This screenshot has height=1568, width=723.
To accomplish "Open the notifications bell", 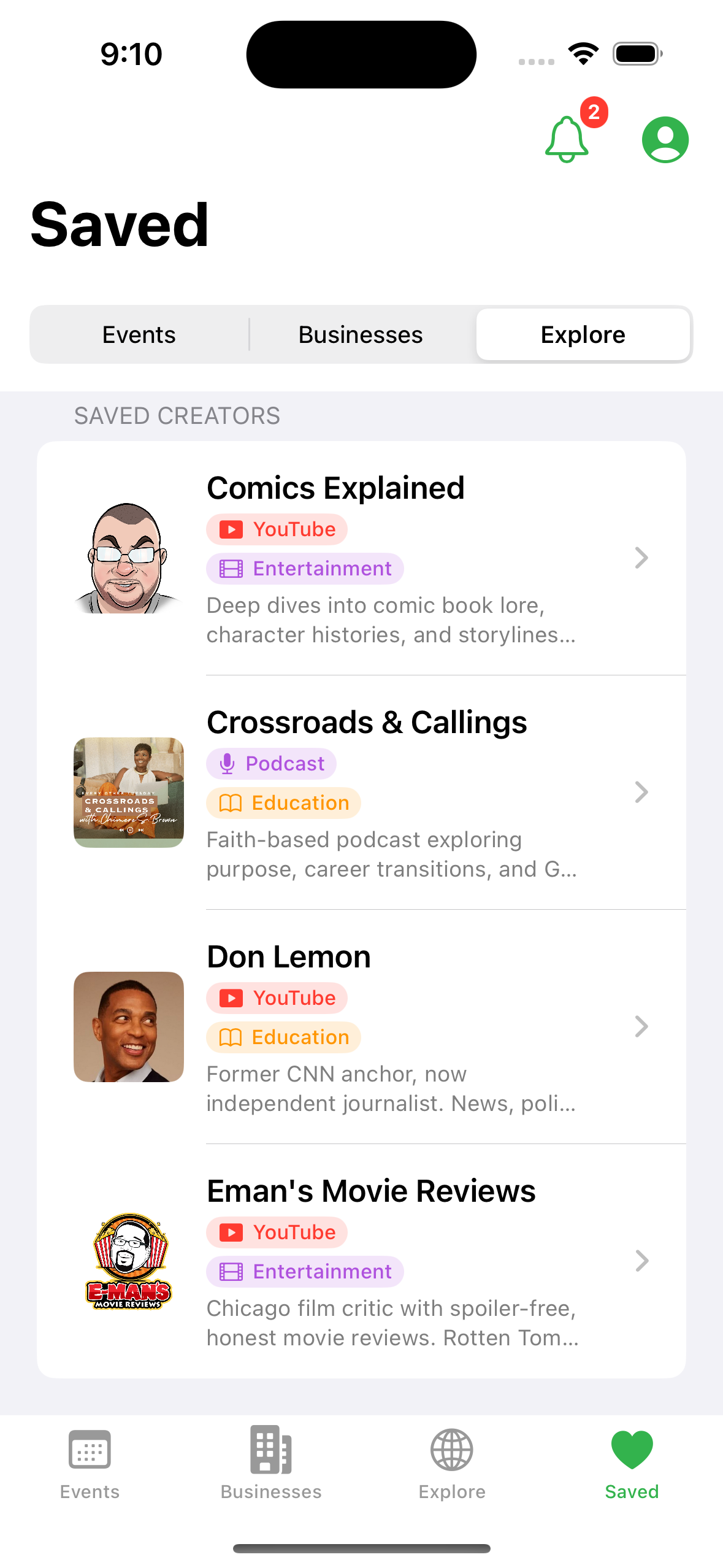I will pos(567,139).
